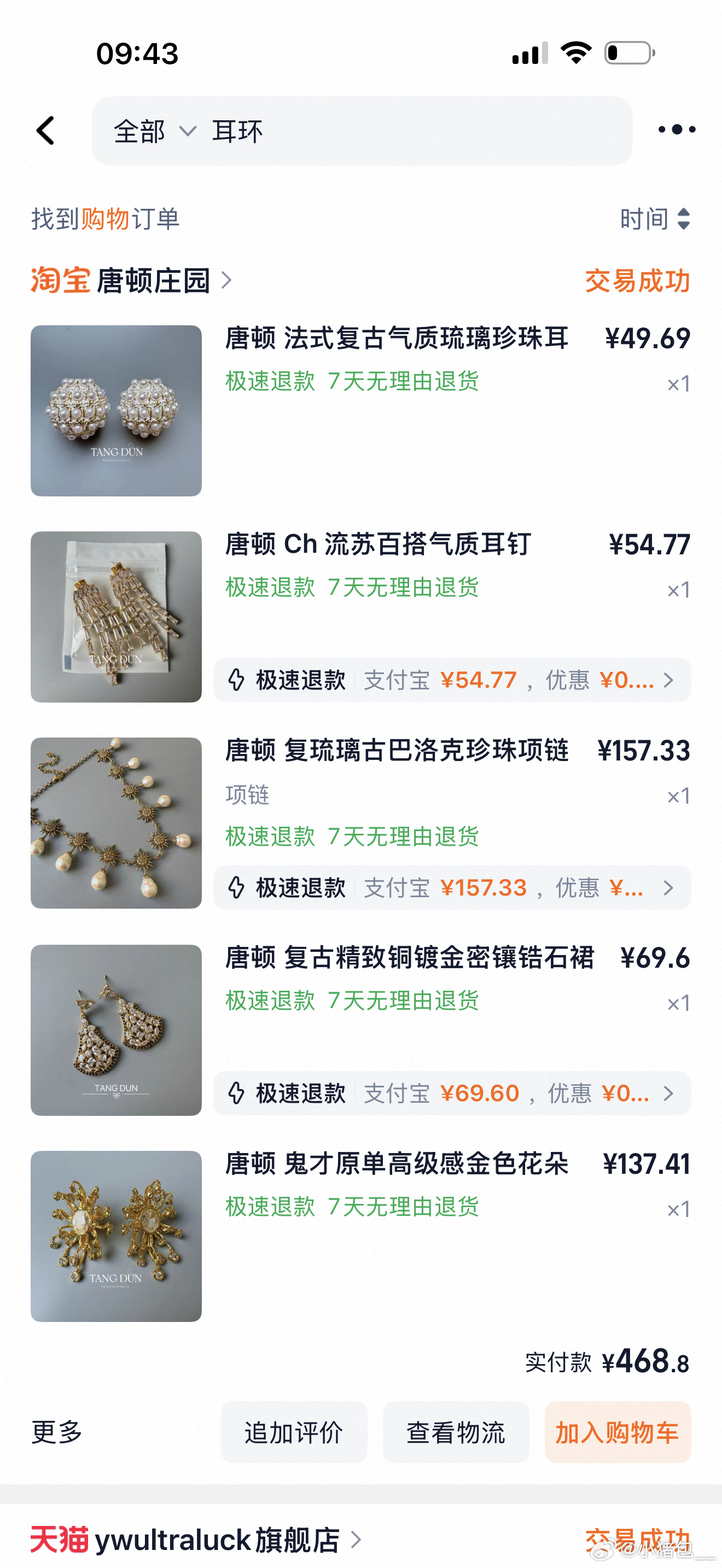Open the three-dot overflow menu
Image resolution: width=722 pixels, height=1568 pixels.
[677, 130]
